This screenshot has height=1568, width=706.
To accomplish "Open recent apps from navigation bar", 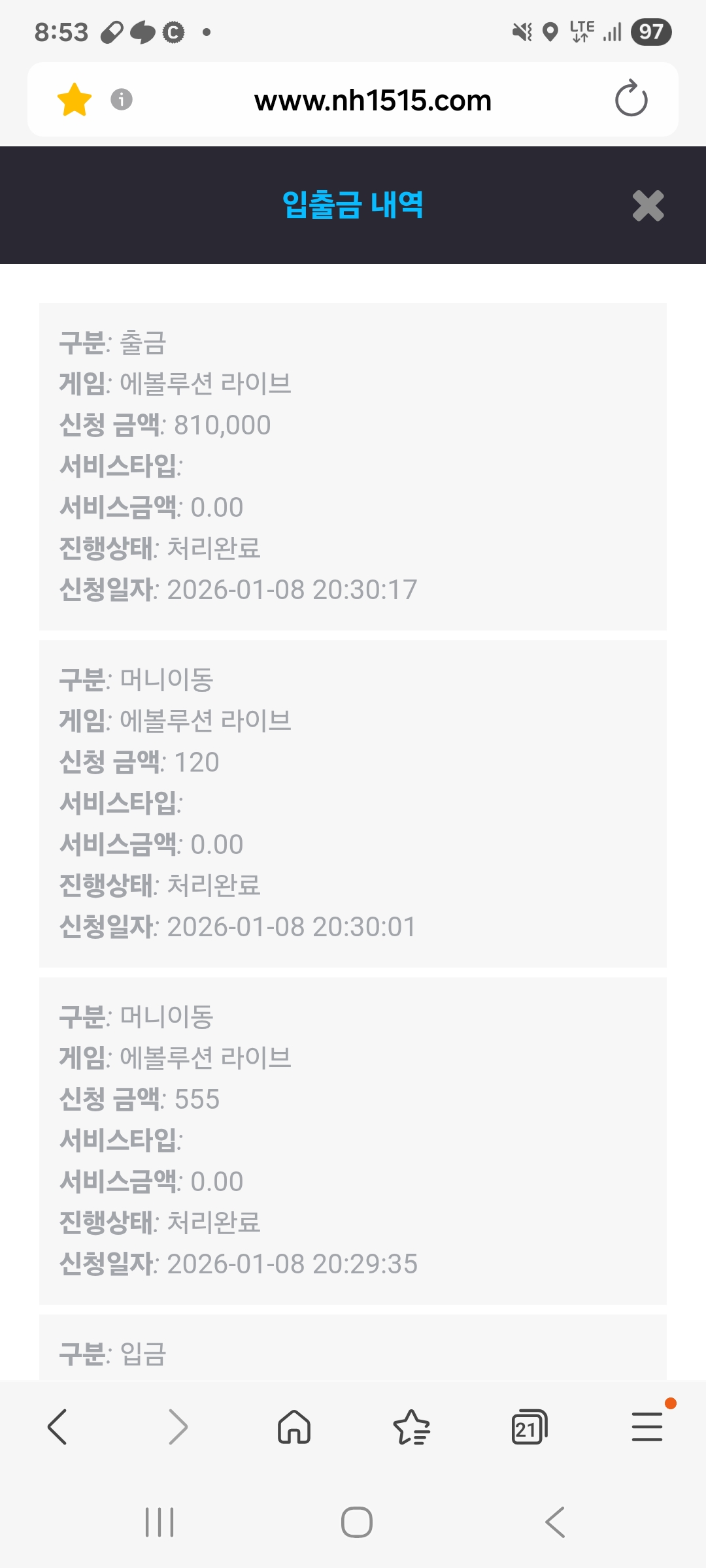I will pyautogui.click(x=160, y=1522).
